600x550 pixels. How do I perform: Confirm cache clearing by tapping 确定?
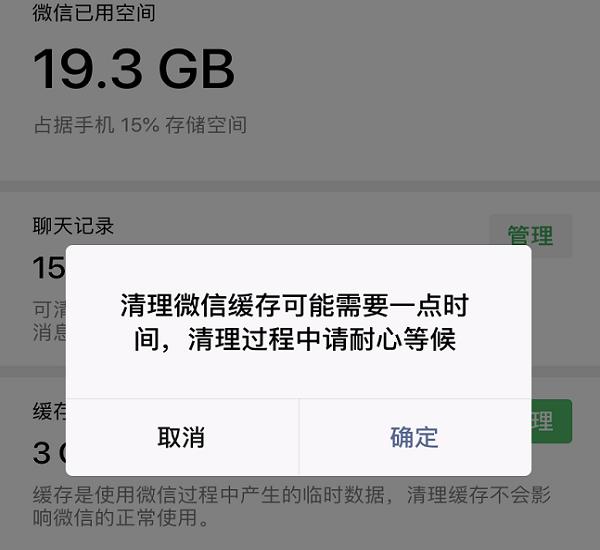[414, 437]
